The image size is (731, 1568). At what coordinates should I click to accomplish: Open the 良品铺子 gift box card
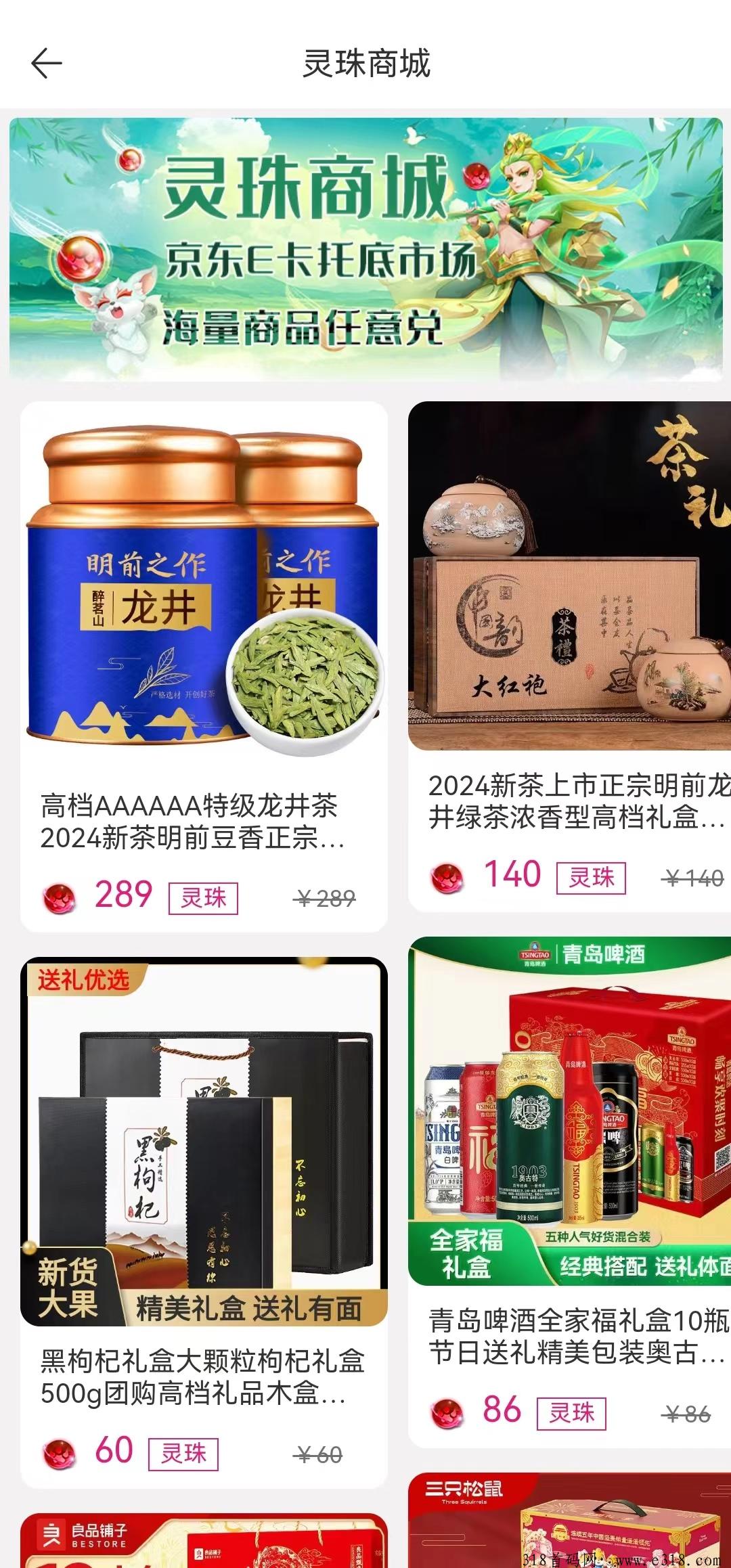pos(203,1542)
